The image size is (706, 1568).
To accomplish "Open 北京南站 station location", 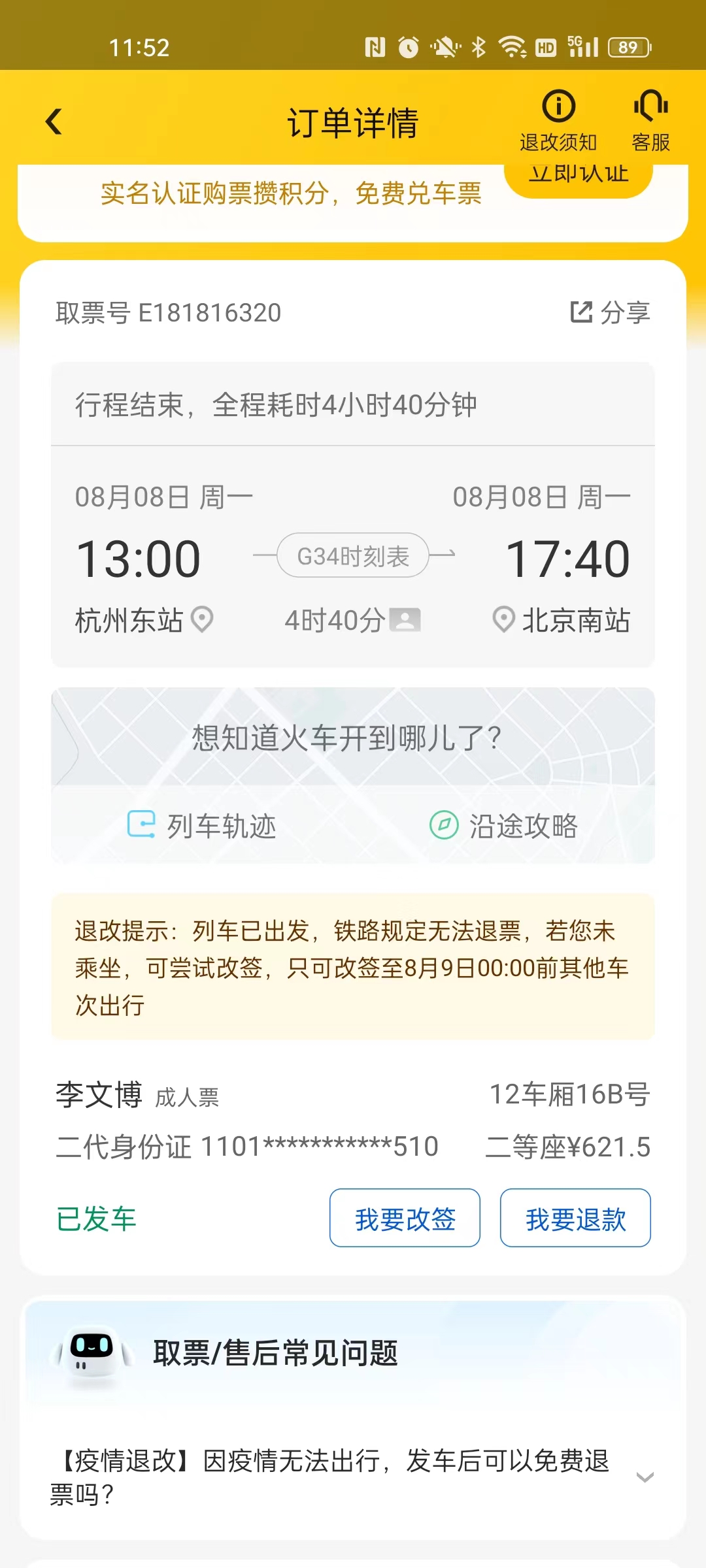I will (503, 619).
